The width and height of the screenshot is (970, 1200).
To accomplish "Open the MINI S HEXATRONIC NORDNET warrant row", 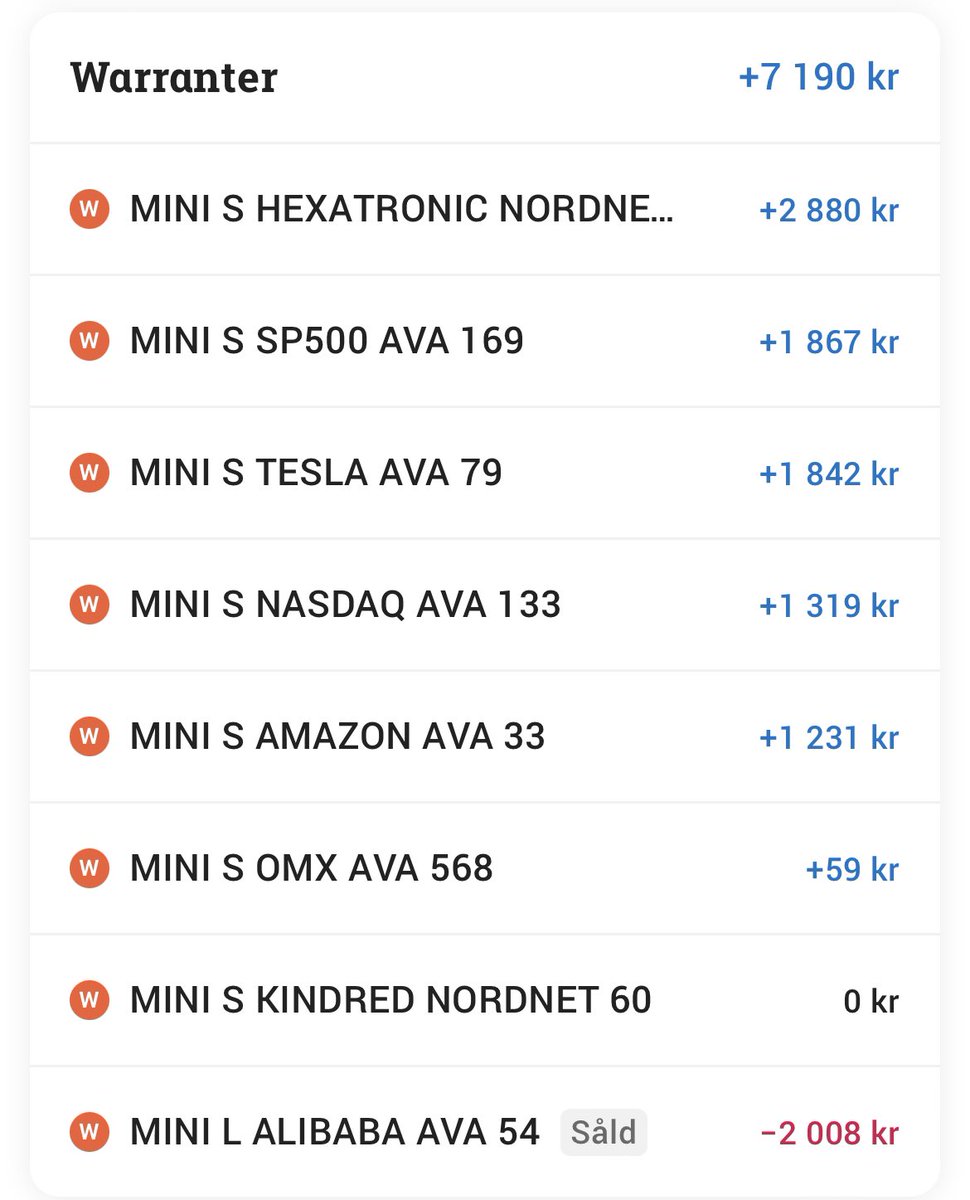I will coord(401,209).
